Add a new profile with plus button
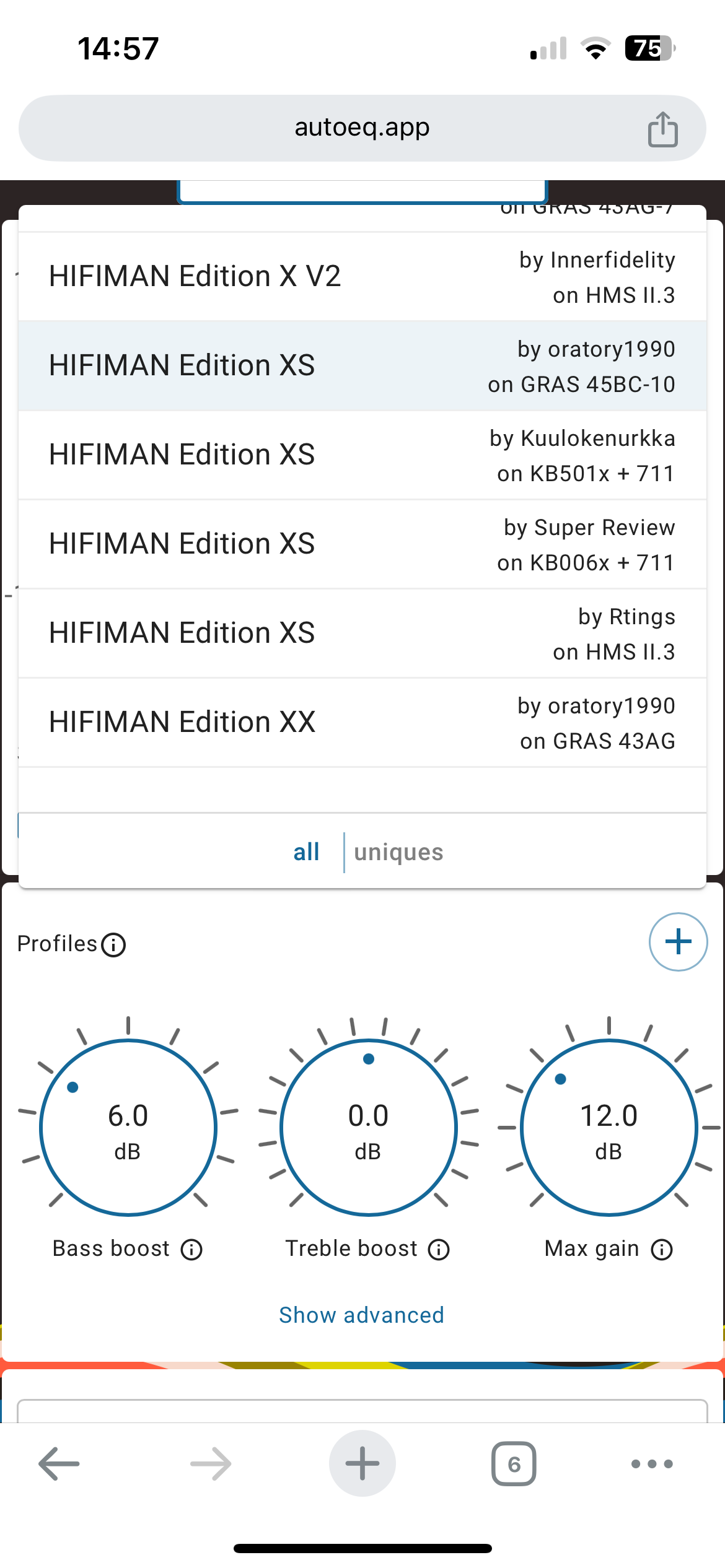This screenshot has height=1568, width=725. [x=678, y=941]
